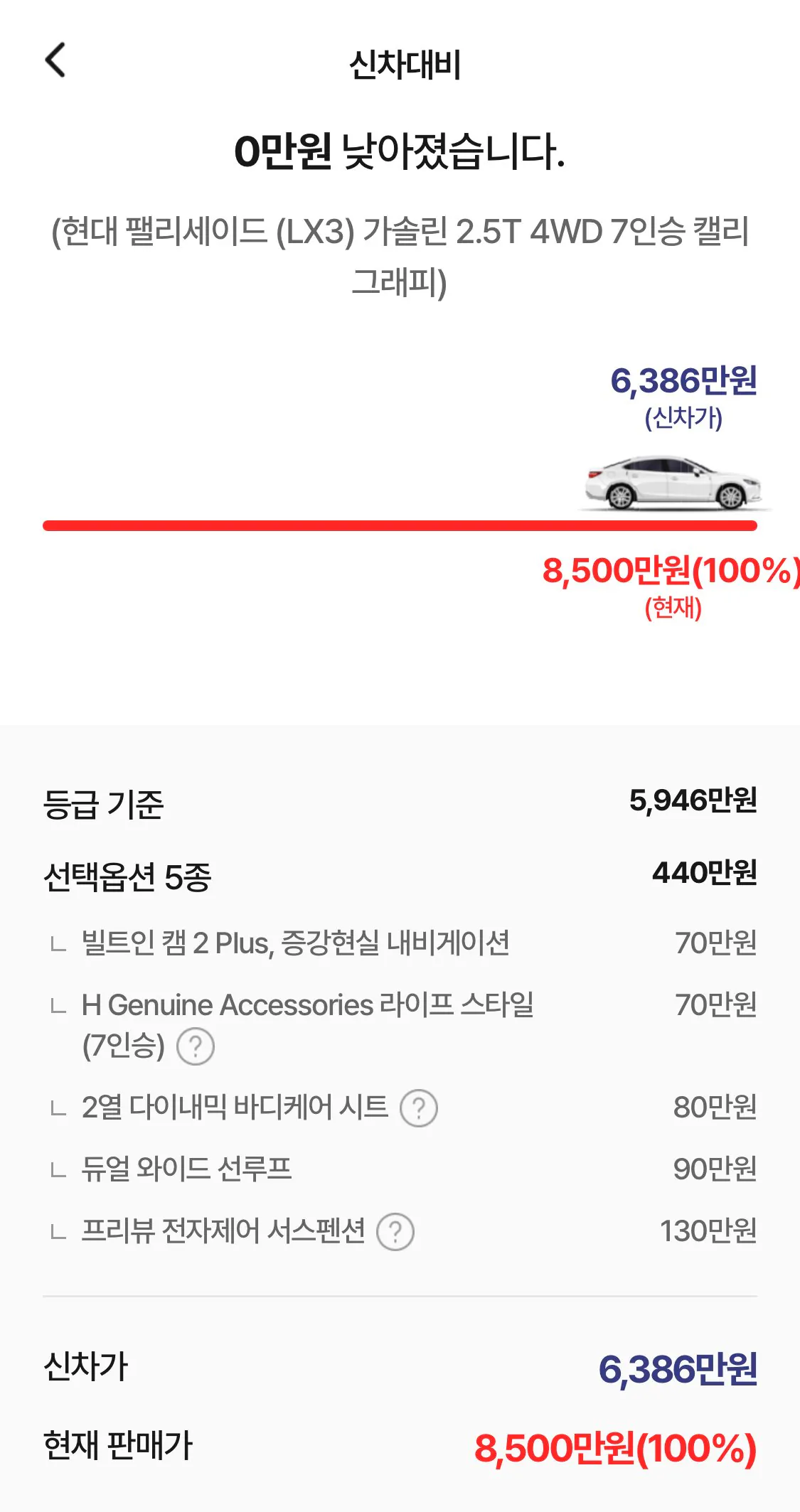Go back using the top-left arrow
Viewport: 800px width, 1512px height.
pos(55,60)
